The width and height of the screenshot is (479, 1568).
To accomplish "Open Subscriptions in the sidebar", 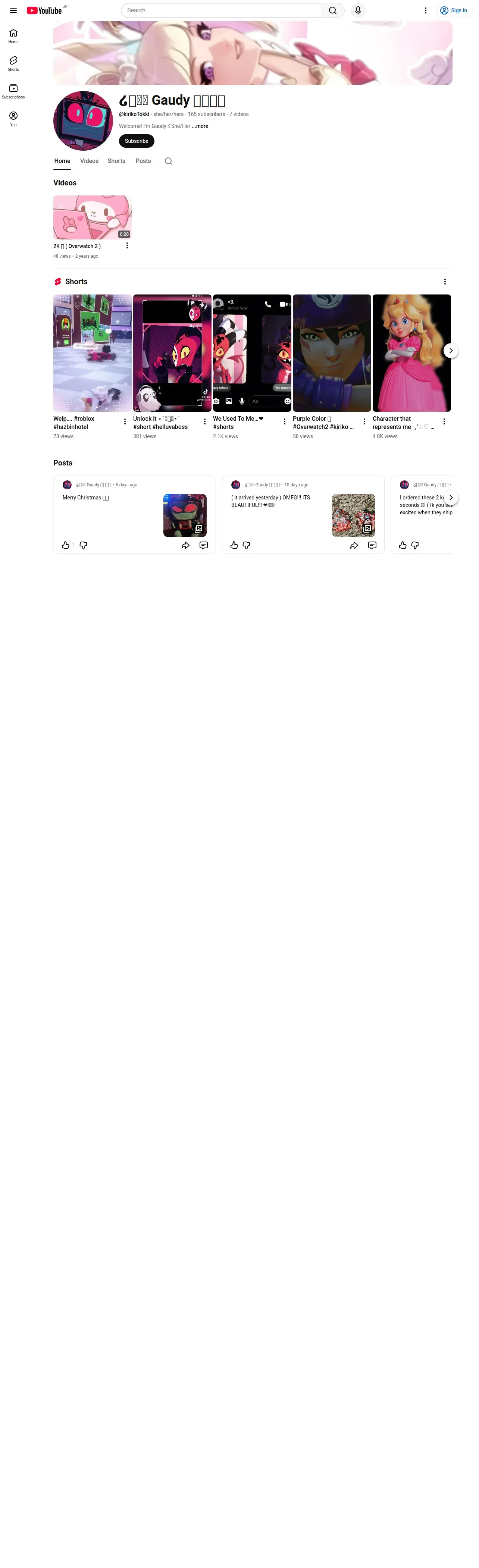I will [13, 91].
